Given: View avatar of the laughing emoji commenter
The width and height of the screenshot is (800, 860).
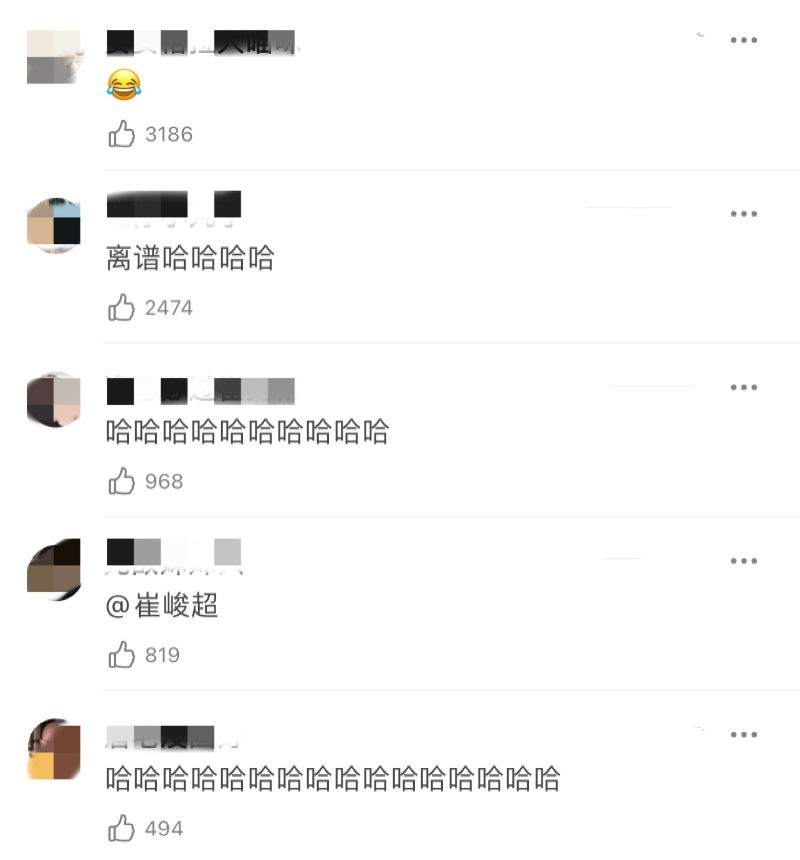Looking at the screenshot, I should click(x=53, y=56).
